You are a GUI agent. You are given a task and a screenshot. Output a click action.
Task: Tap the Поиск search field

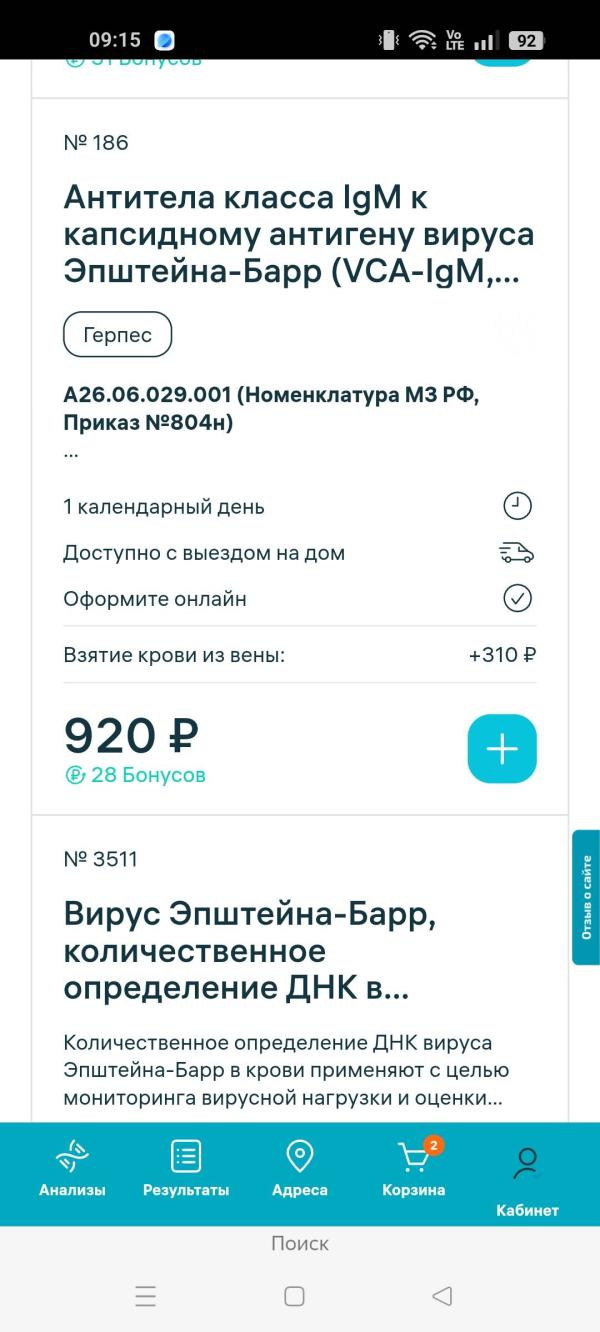[300, 1244]
